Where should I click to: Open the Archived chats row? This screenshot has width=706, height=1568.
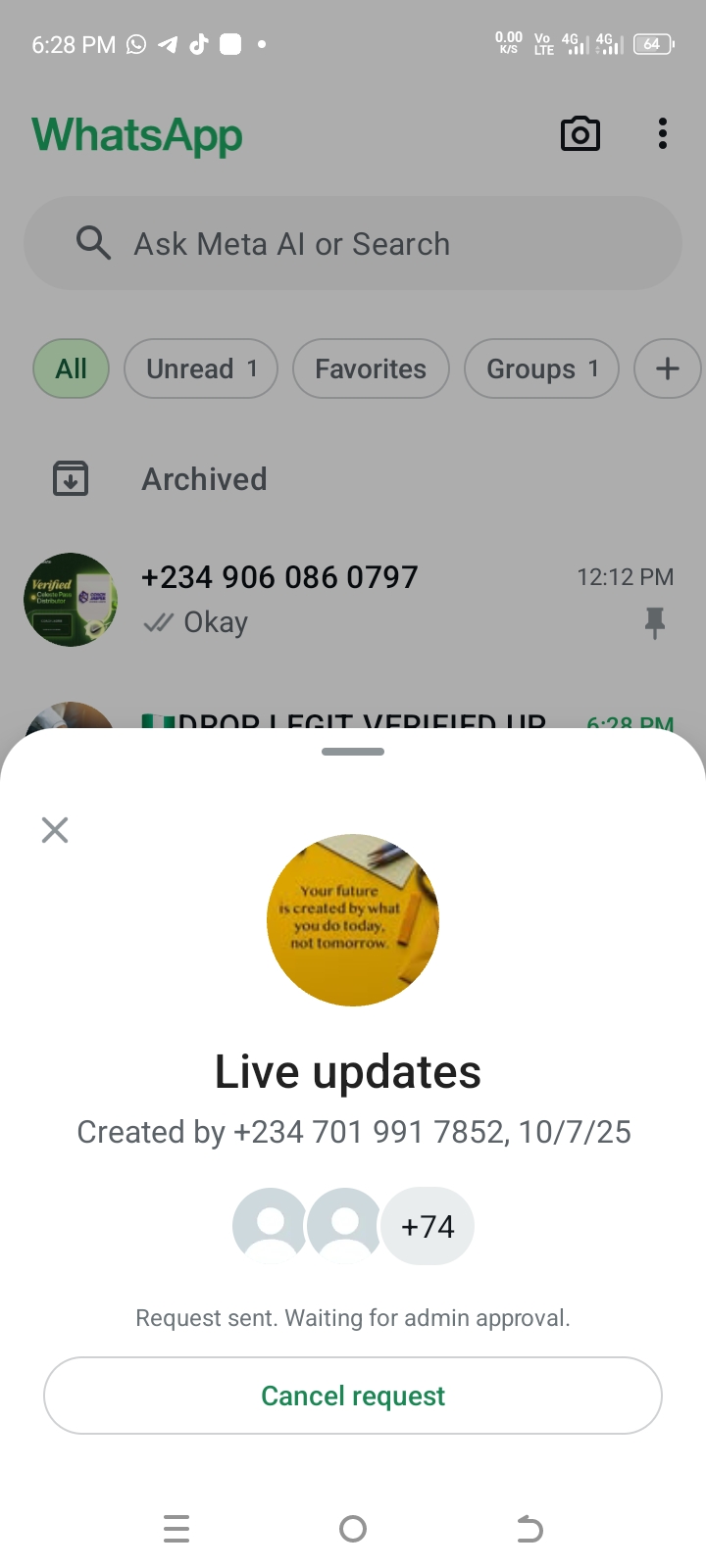204,479
